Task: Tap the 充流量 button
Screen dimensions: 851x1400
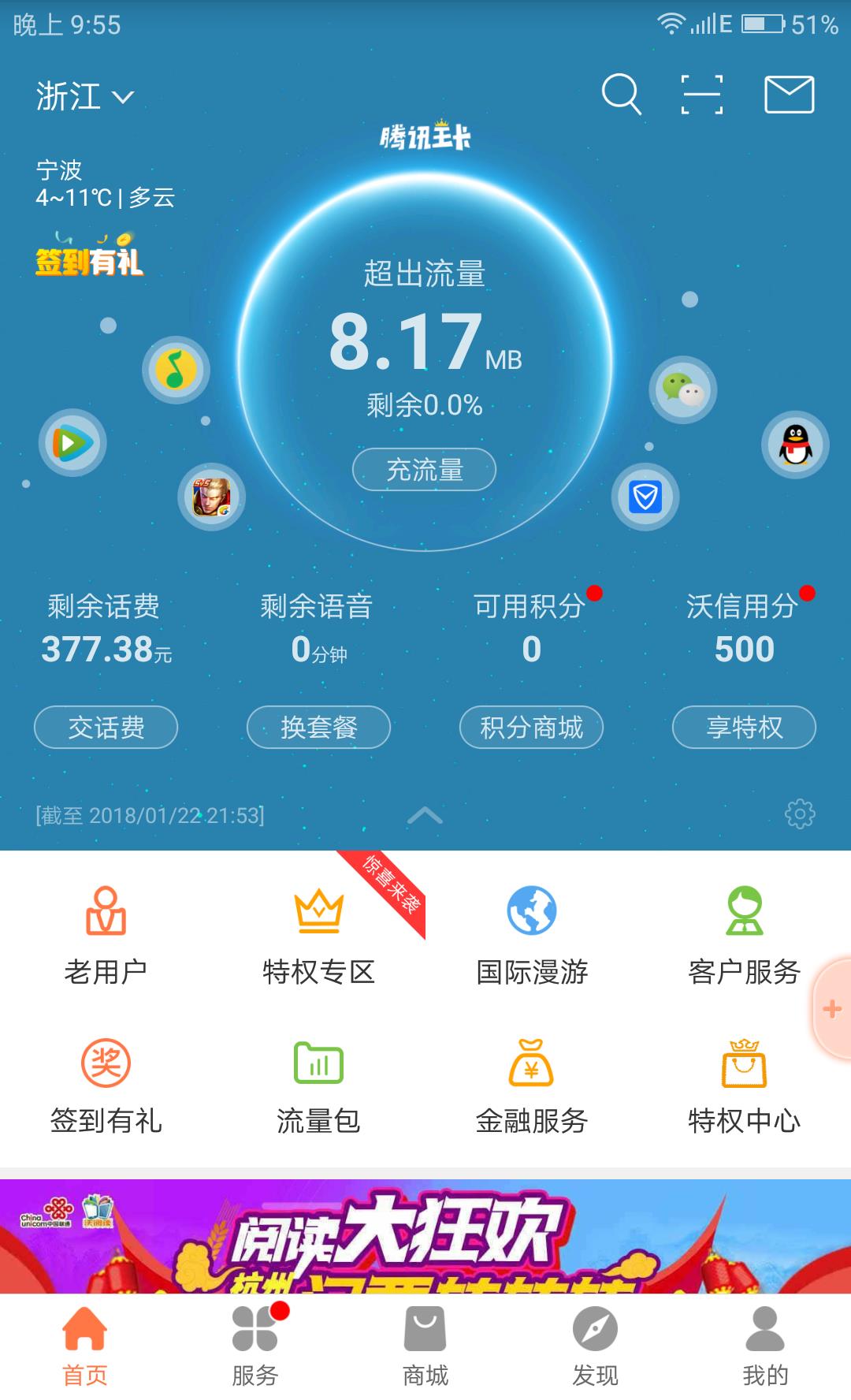Action: click(x=424, y=470)
